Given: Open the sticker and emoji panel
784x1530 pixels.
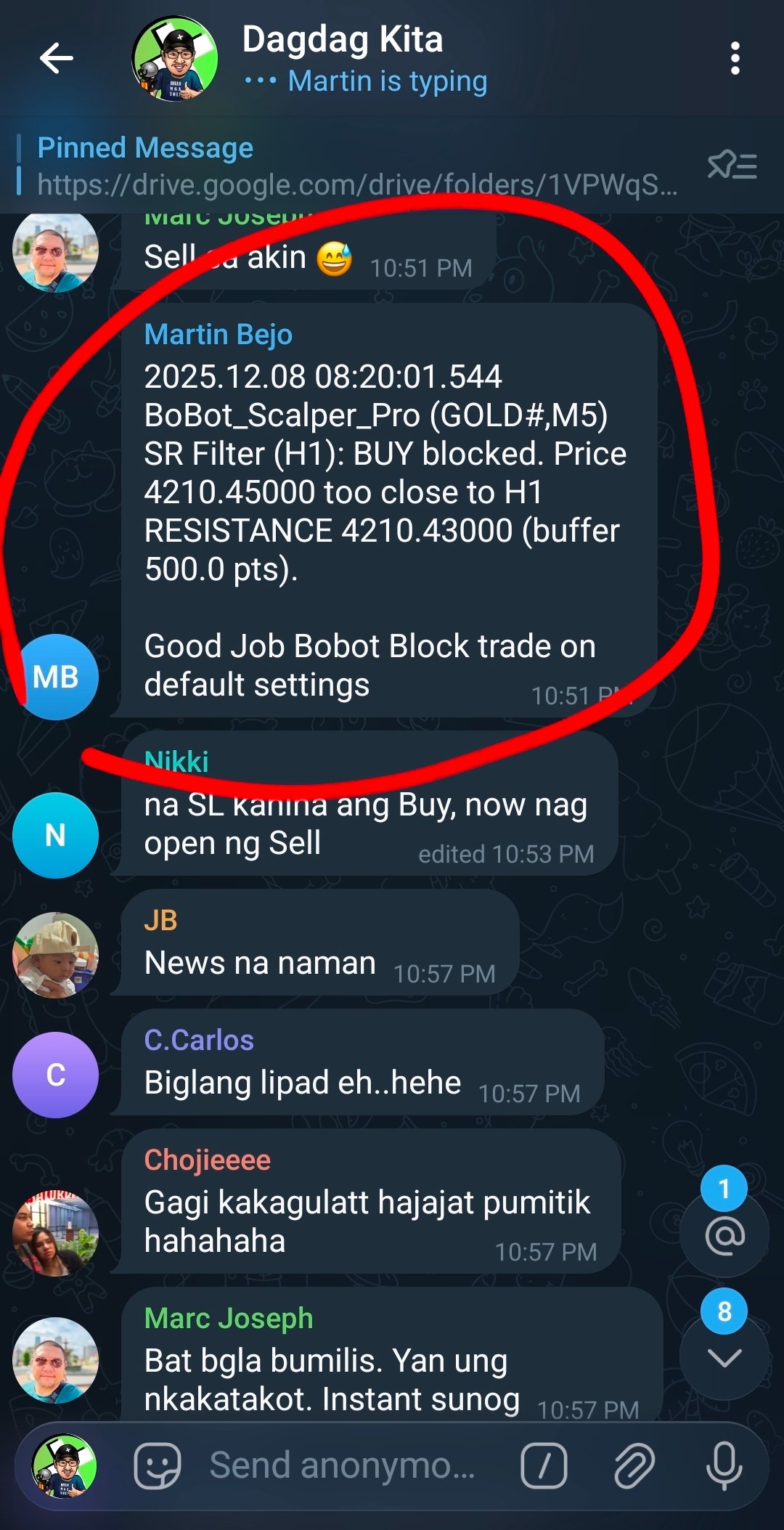Looking at the screenshot, I should [158, 1465].
